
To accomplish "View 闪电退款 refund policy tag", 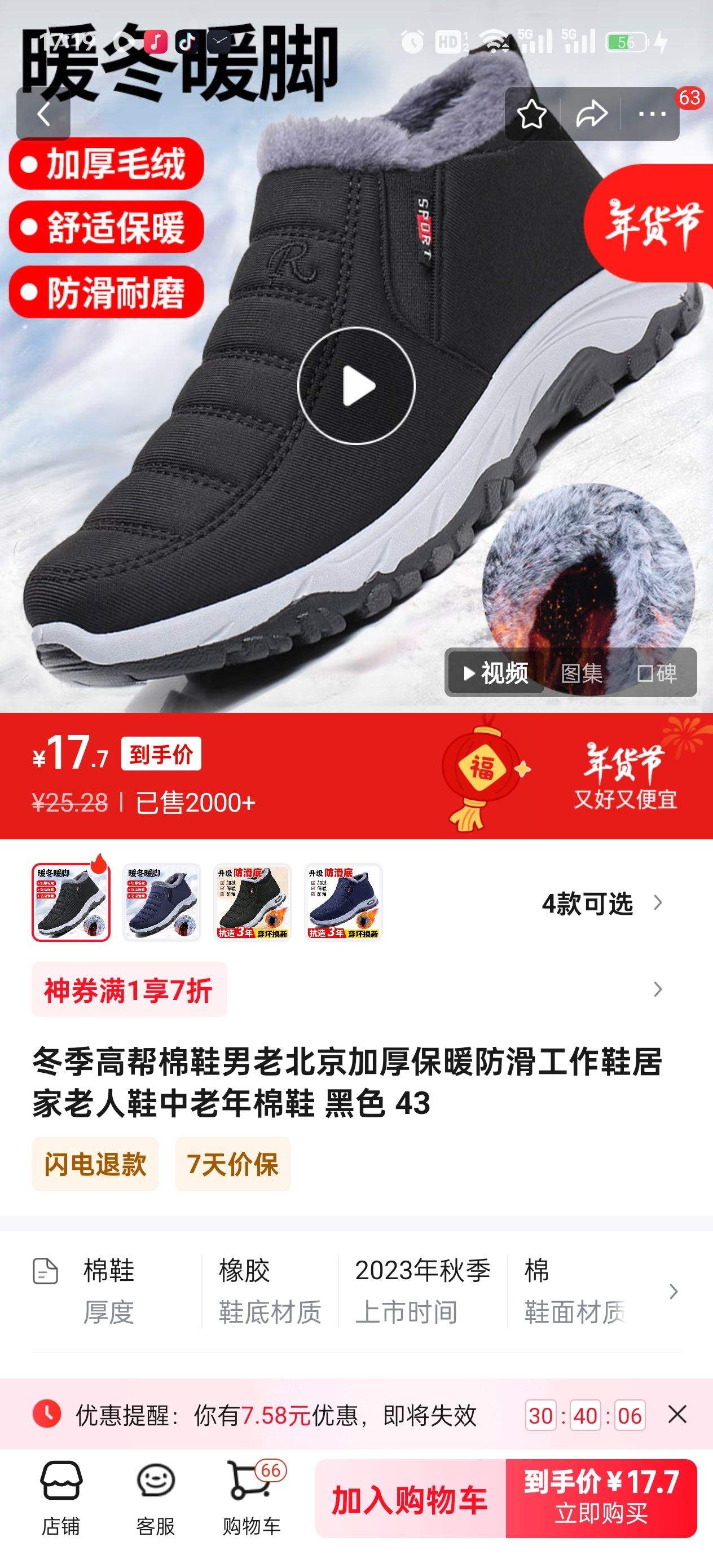I will coord(95,1164).
